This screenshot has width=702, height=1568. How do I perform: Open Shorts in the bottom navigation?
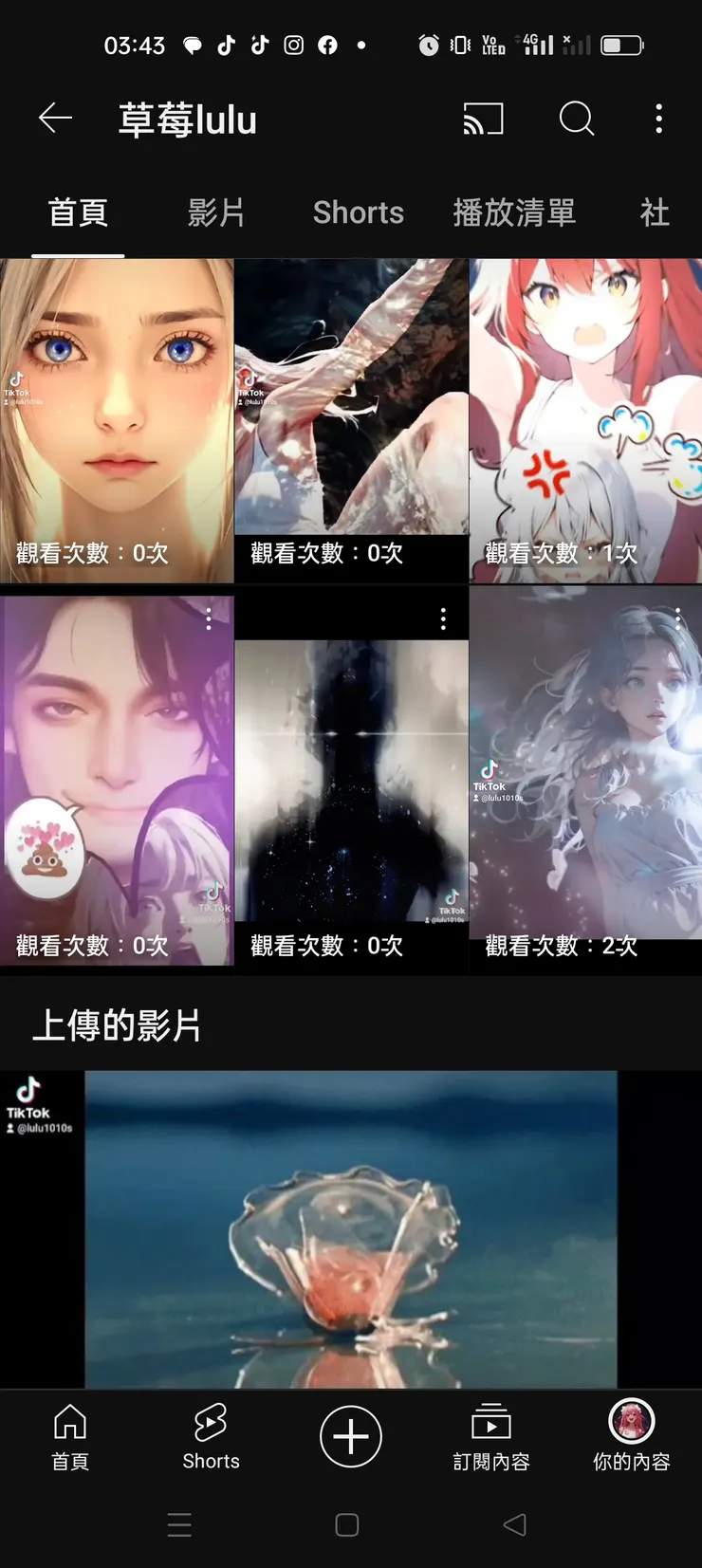pos(211,1436)
